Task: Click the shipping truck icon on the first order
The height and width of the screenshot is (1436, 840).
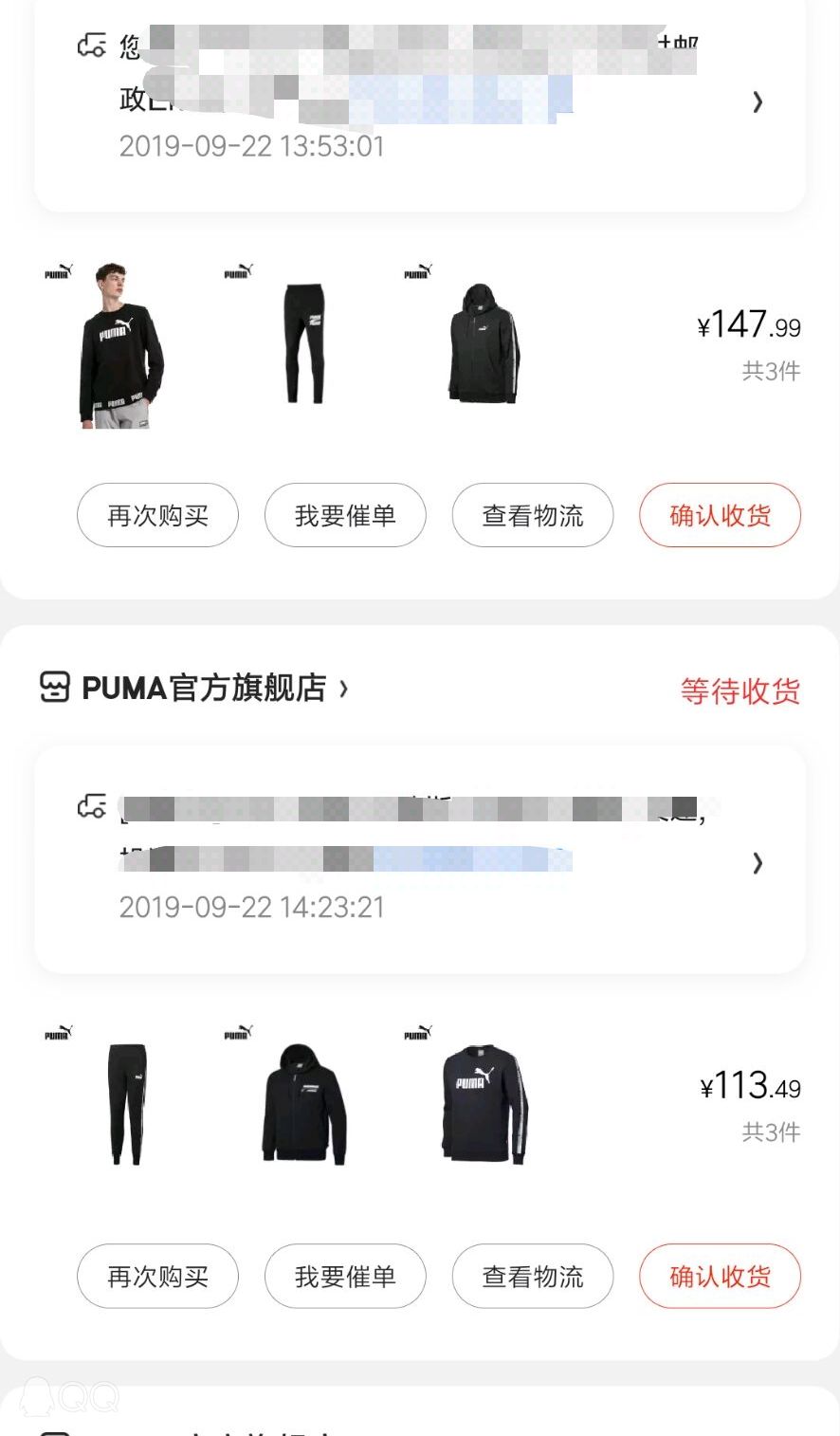Action: (x=90, y=43)
